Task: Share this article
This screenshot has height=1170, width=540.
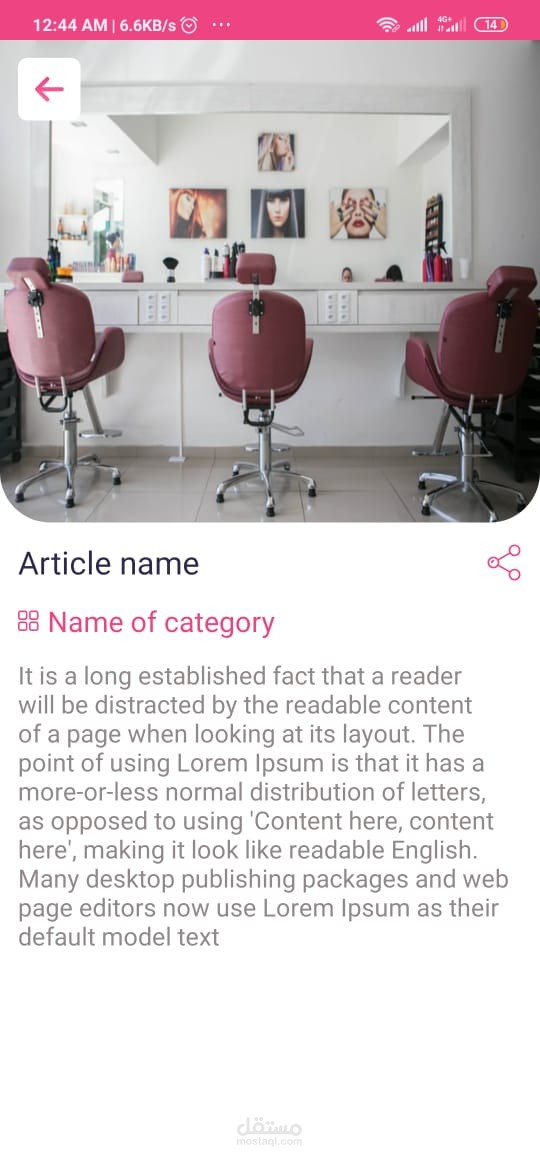Action: pyautogui.click(x=504, y=563)
